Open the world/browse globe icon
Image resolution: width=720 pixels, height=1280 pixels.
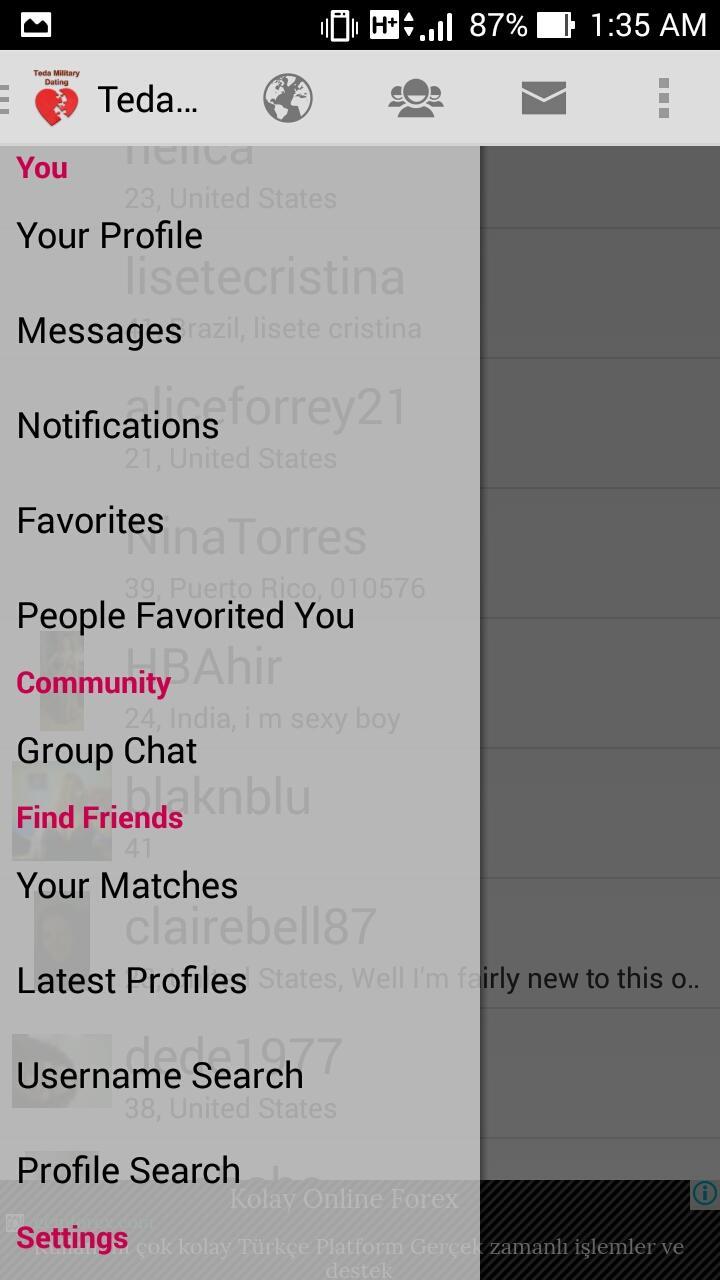[287, 97]
